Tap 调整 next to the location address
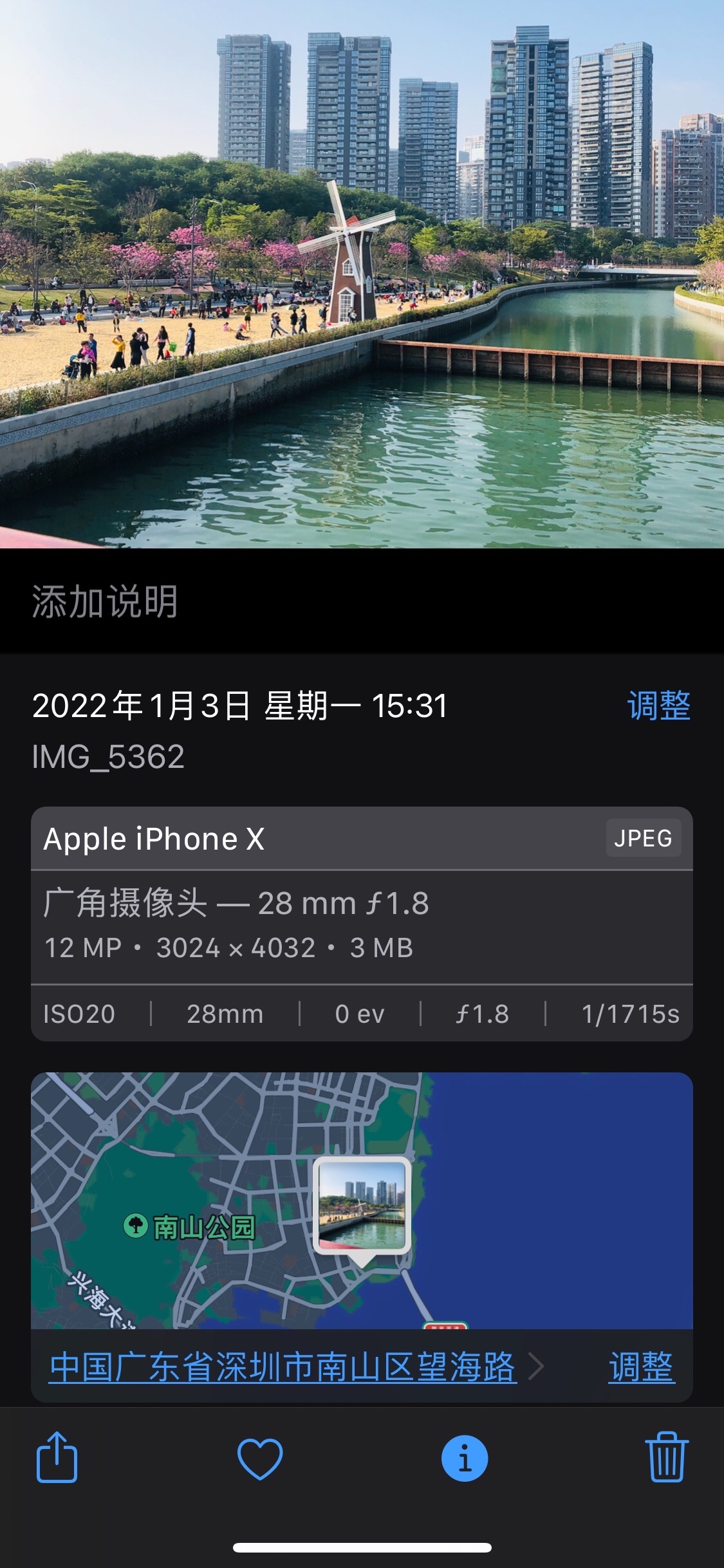The image size is (724, 1568). (x=641, y=1367)
